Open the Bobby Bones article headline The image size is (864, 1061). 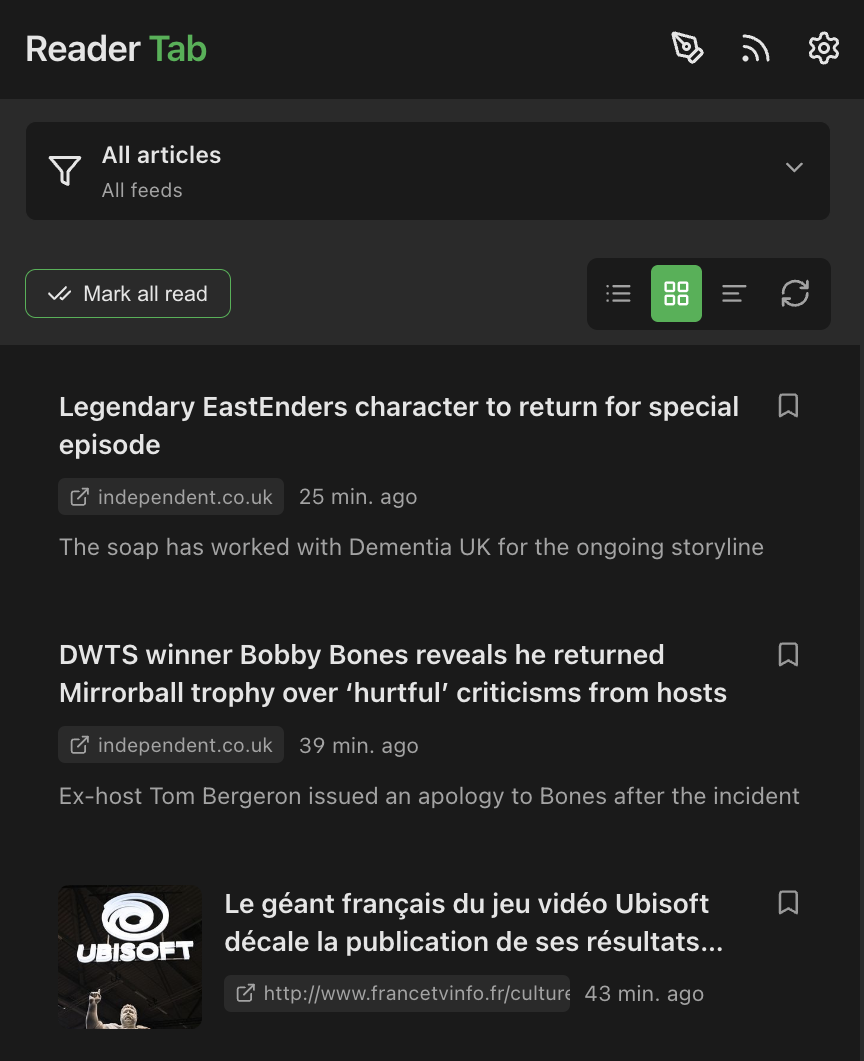(x=391, y=673)
